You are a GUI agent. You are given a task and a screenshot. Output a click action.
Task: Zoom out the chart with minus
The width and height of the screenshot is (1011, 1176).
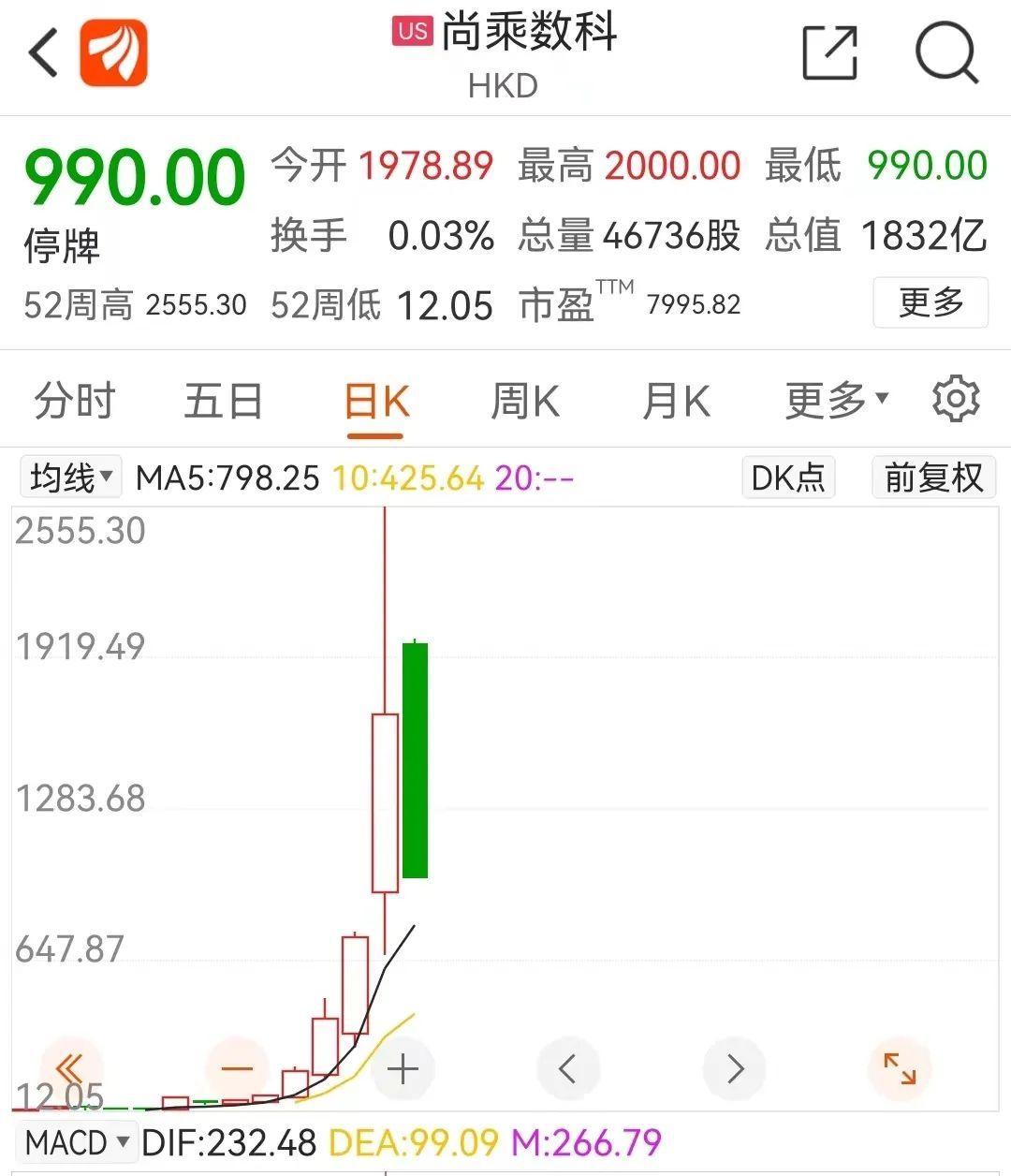(238, 1068)
